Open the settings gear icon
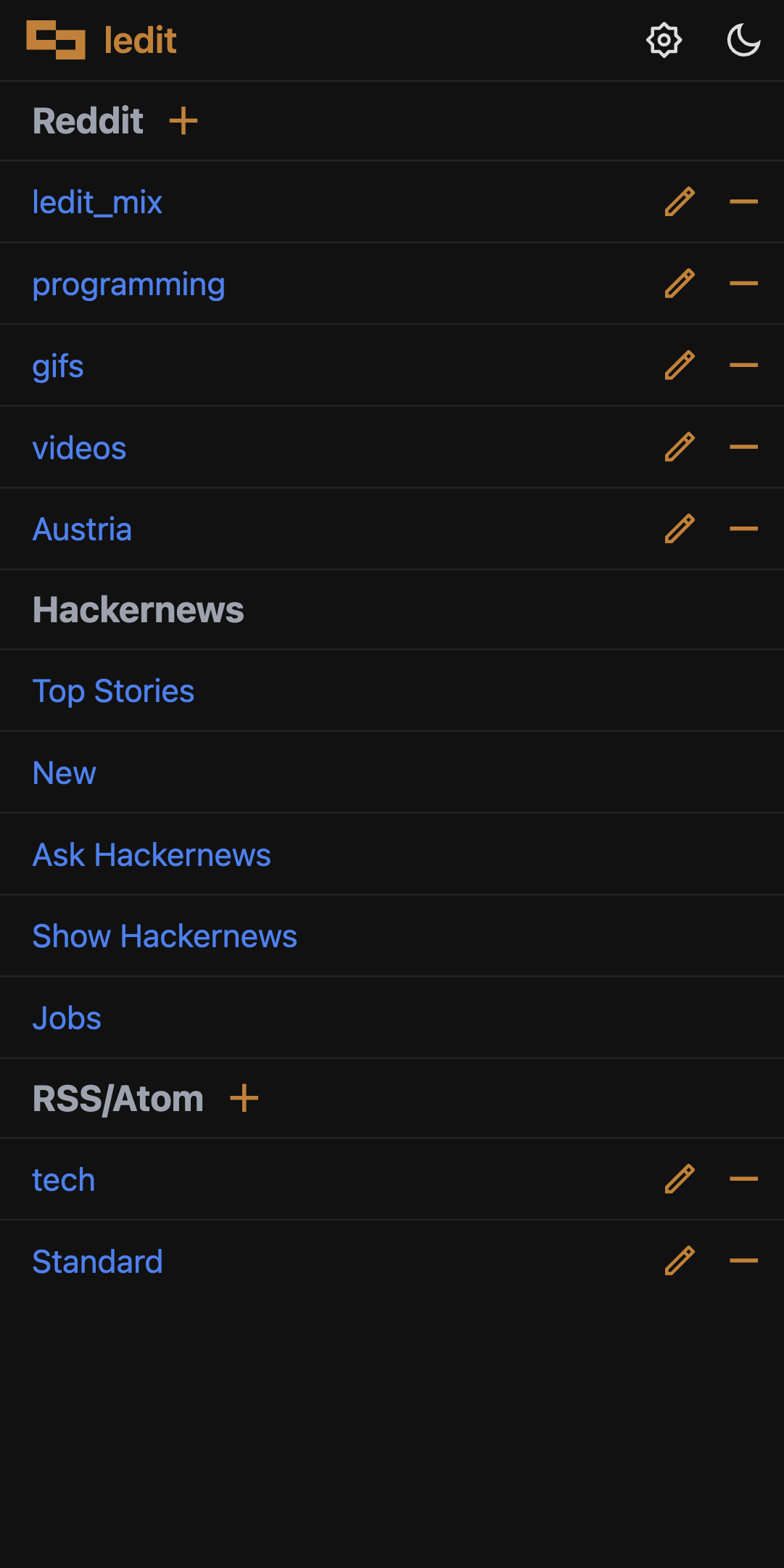Image resolution: width=784 pixels, height=1568 pixels. (664, 40)
